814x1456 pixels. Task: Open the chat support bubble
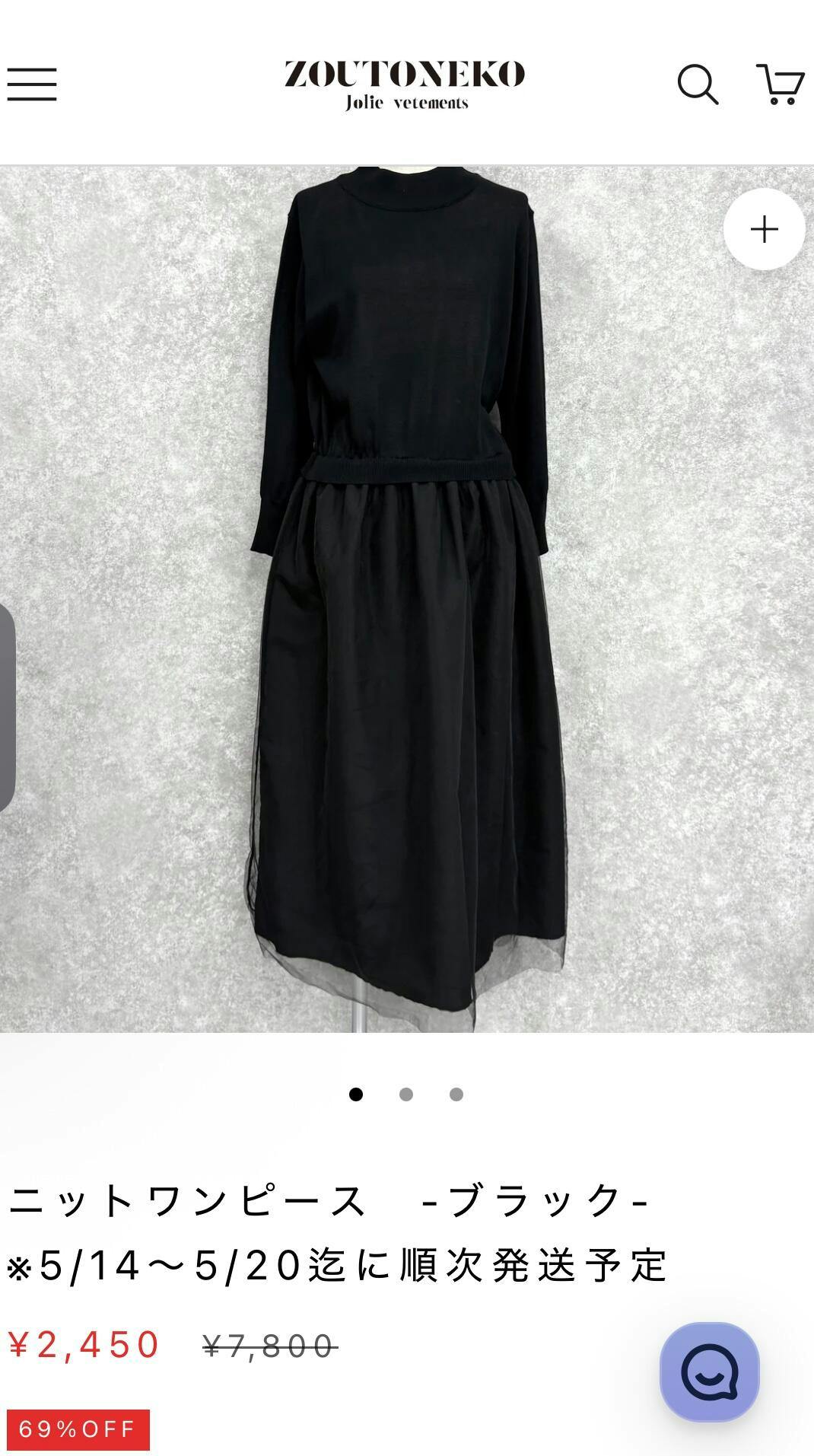pyautogui.click(x=709, y=1372)
